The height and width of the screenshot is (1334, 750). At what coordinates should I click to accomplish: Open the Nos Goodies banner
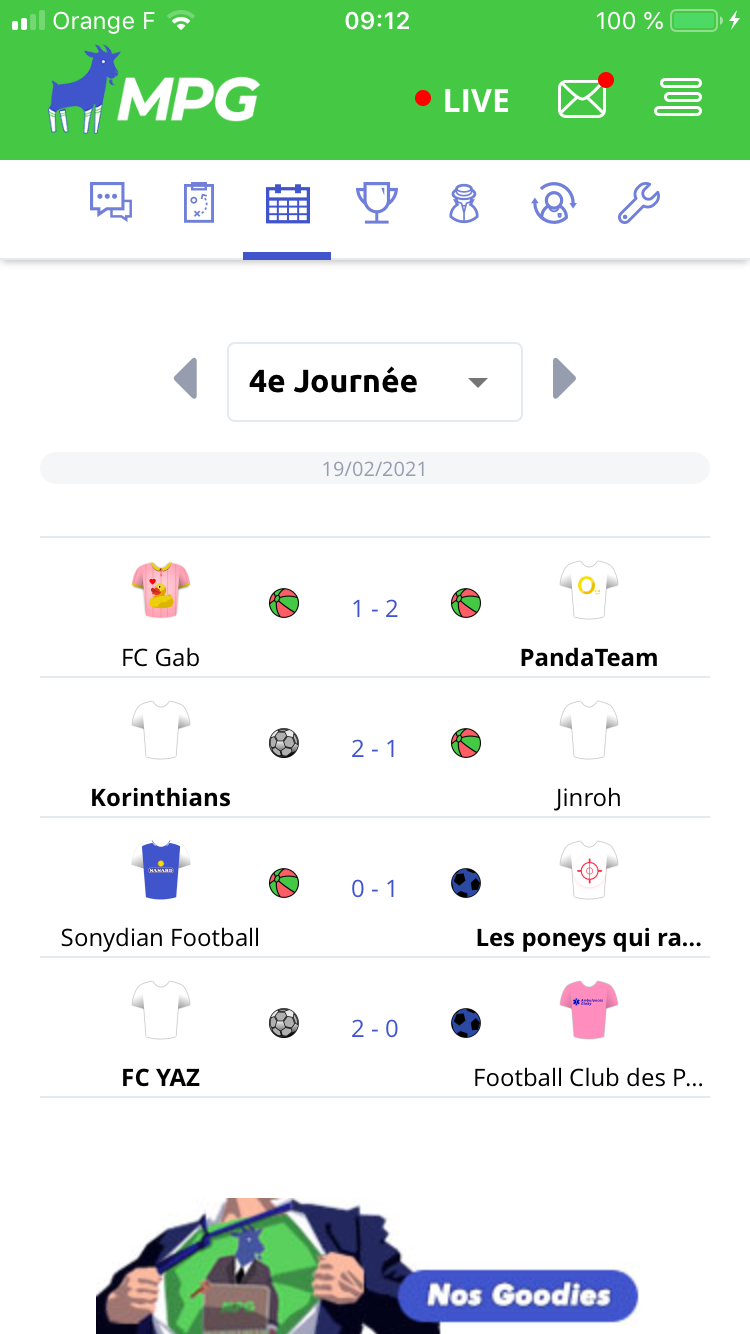click(x=517, y=1295)
